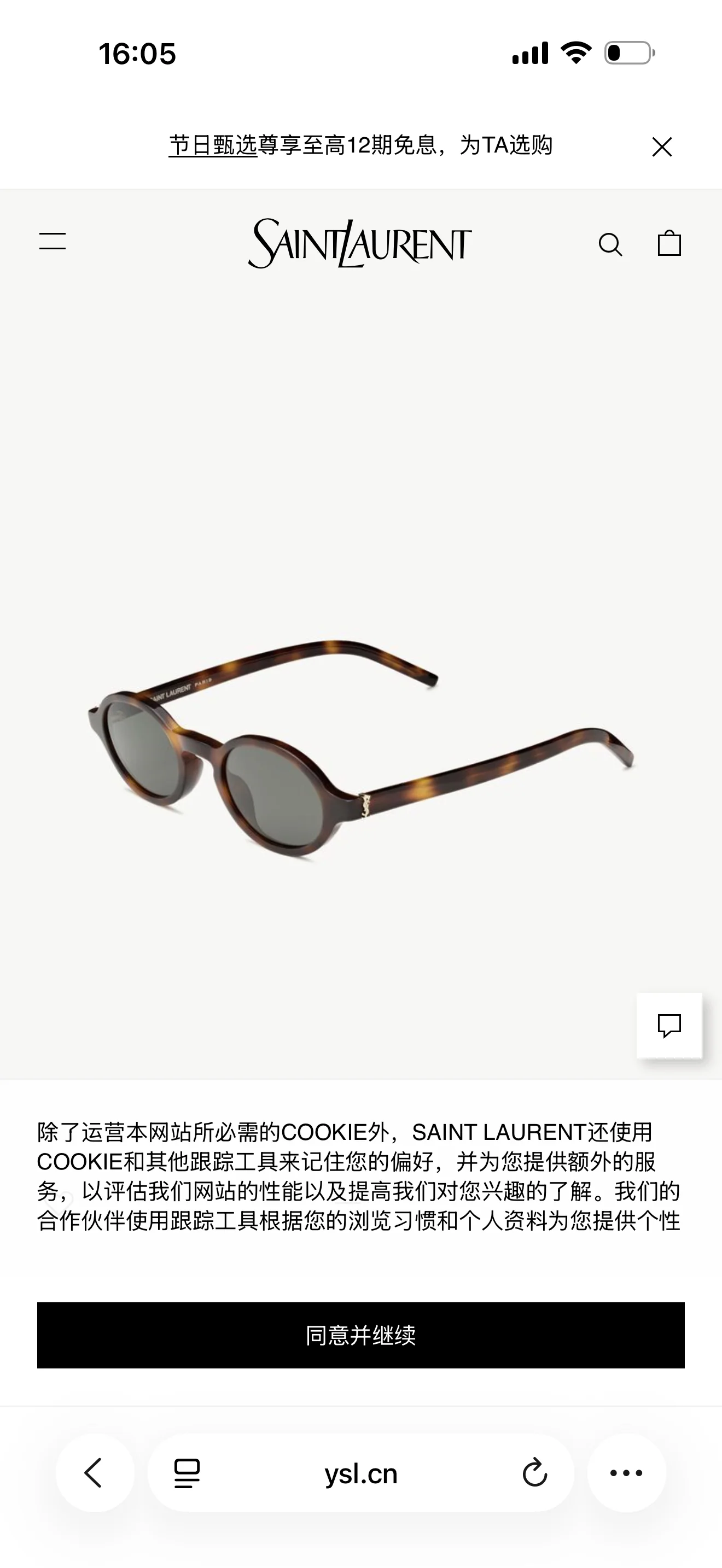
Task: Reload the ysl.cn page
Action: [x=534, y=1473]
